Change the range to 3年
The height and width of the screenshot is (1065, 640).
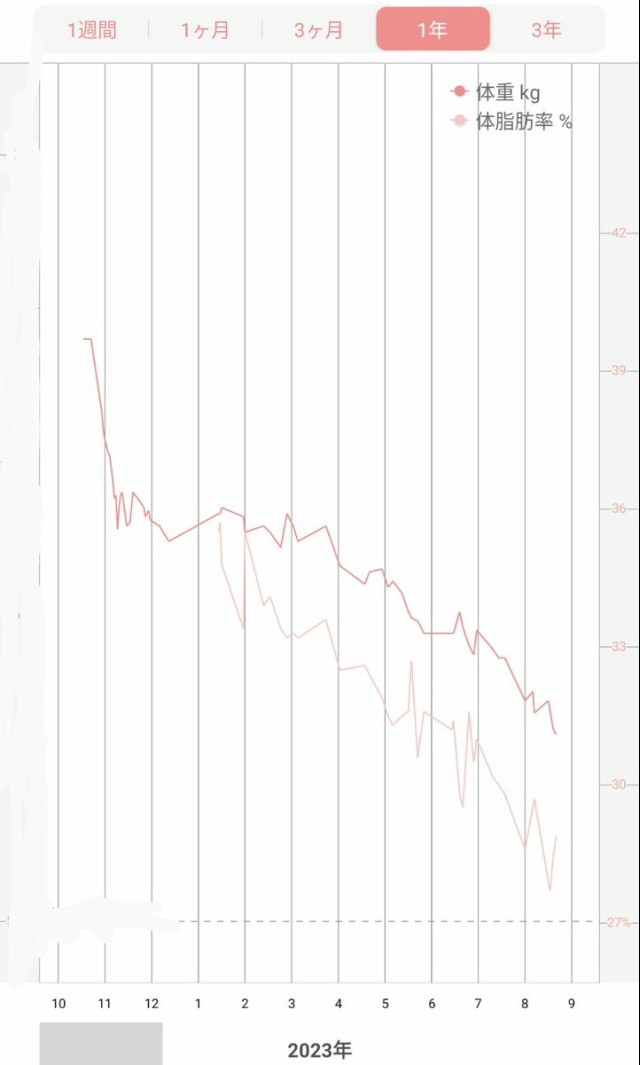[x=546, y=30]
